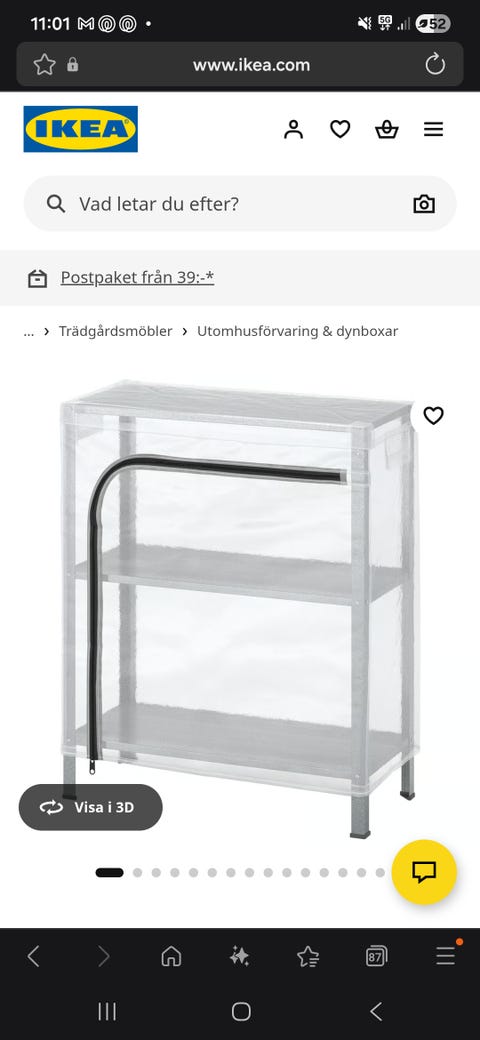
Task: View the product with Visa i 3D
Action: (x=91, y=807)
